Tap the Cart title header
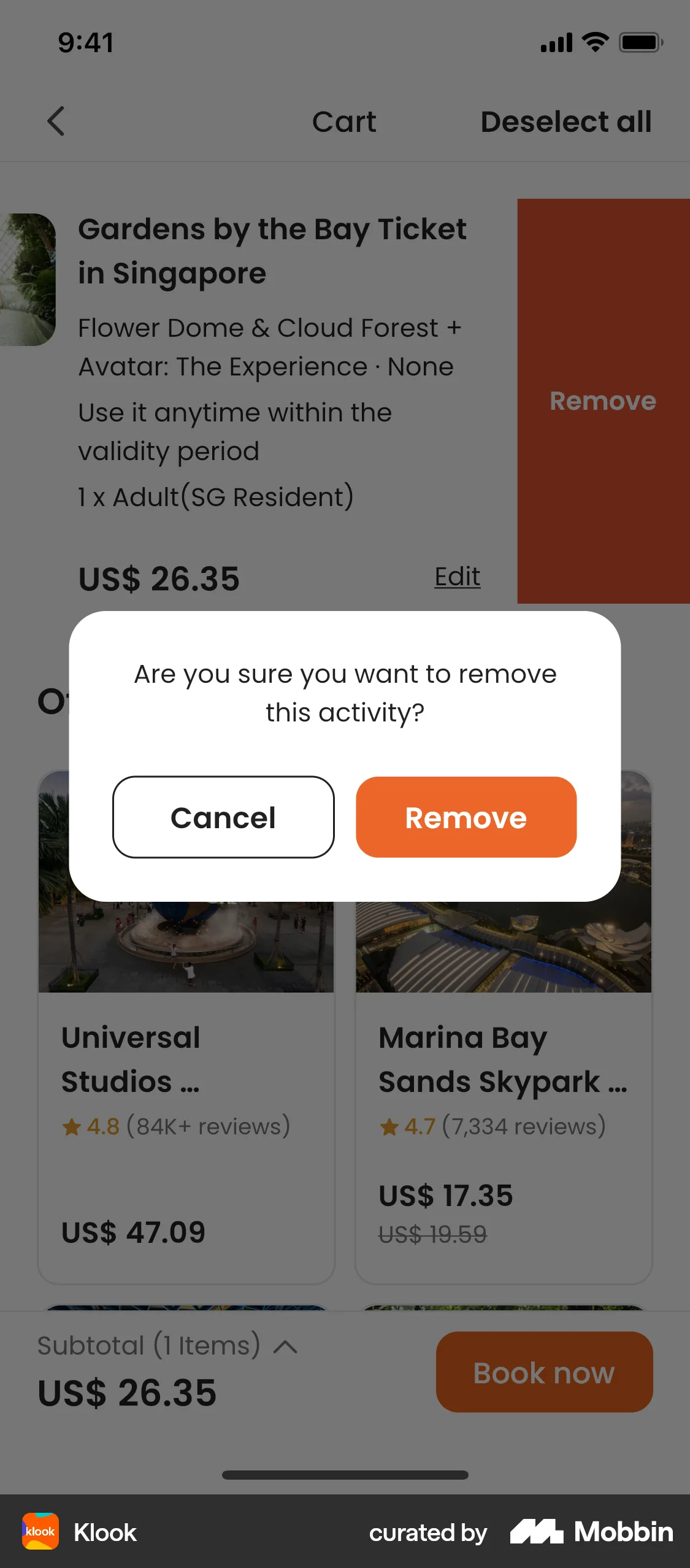 [x=345, y=122]
